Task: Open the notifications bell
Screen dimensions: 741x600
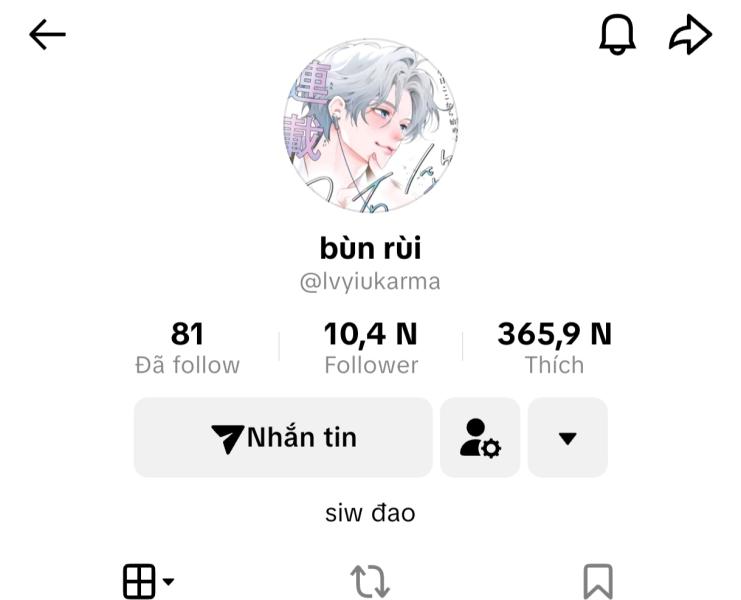Action: point(617,36)
